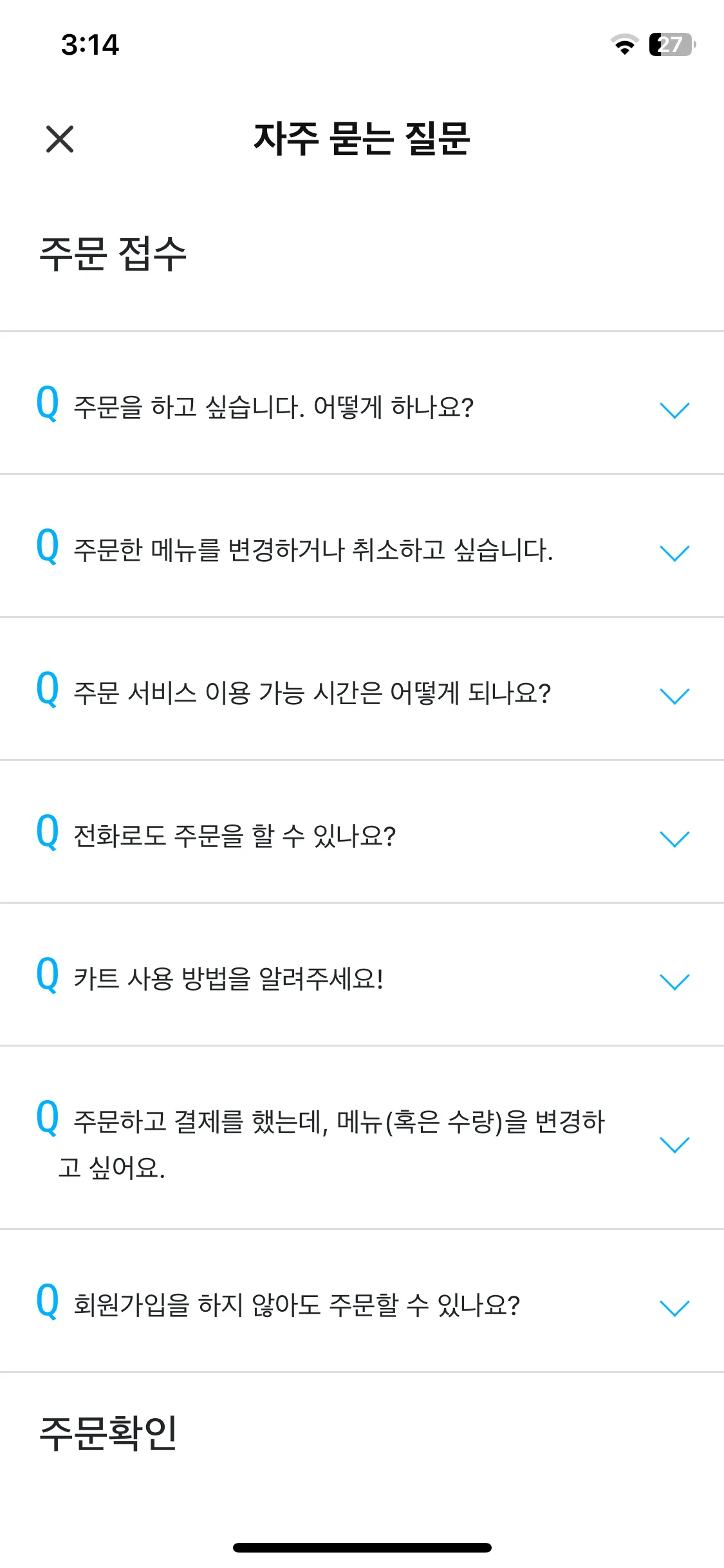Close the 자주 묻는 질문 page
The width and height of the screenshot is (724, 1568).
60,139
